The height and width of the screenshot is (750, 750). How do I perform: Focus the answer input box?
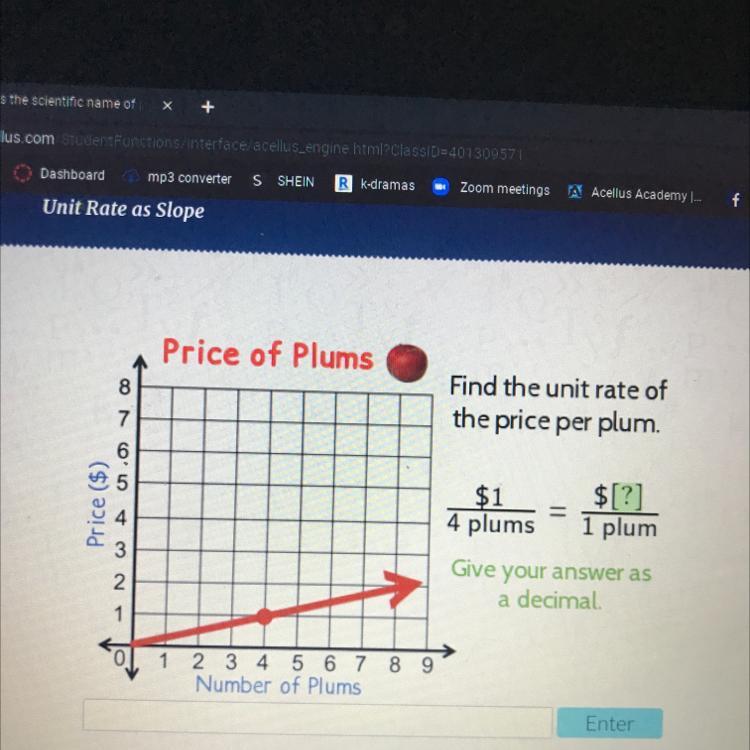pyautogui.click(x=317, y=720)
